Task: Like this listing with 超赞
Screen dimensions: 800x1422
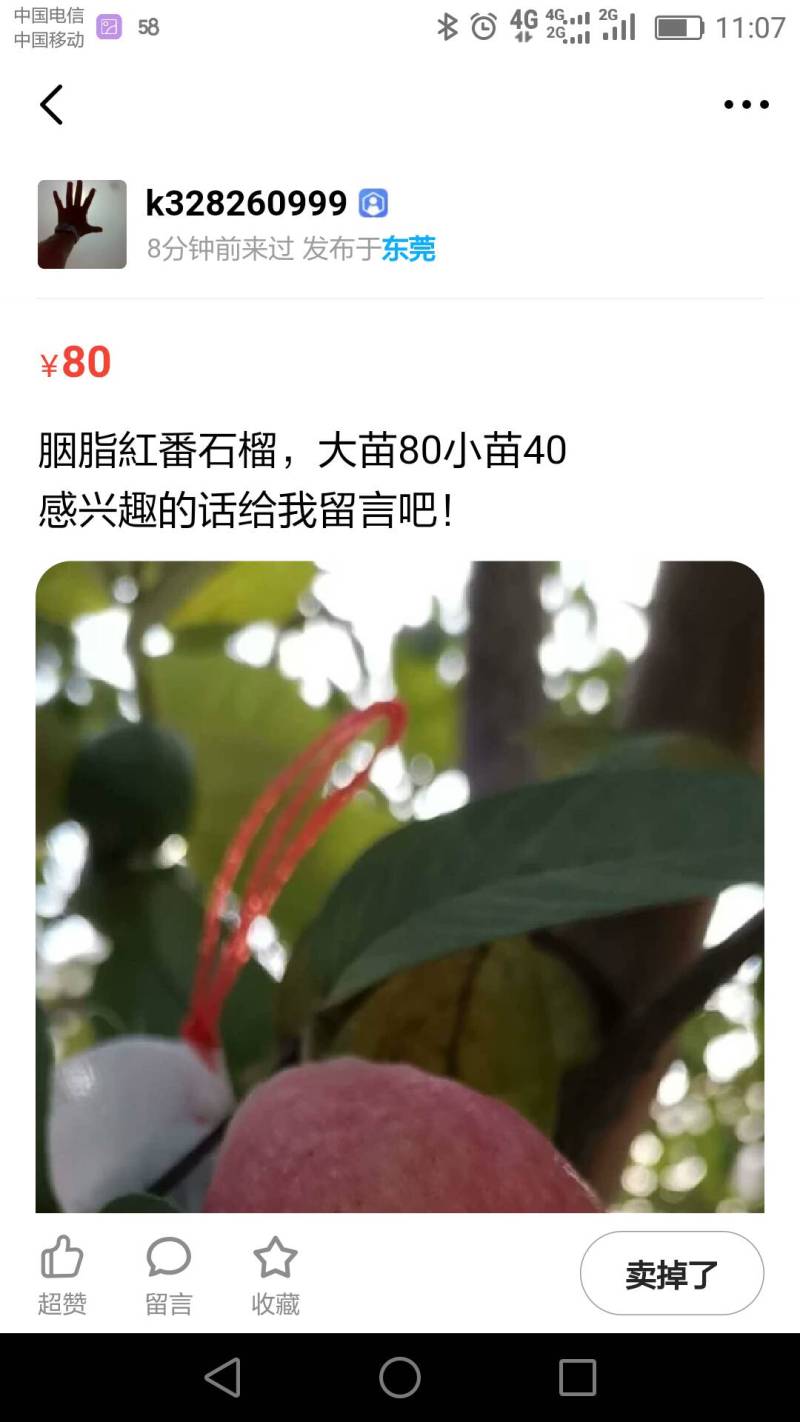Action: click(x=62, y=1275)
